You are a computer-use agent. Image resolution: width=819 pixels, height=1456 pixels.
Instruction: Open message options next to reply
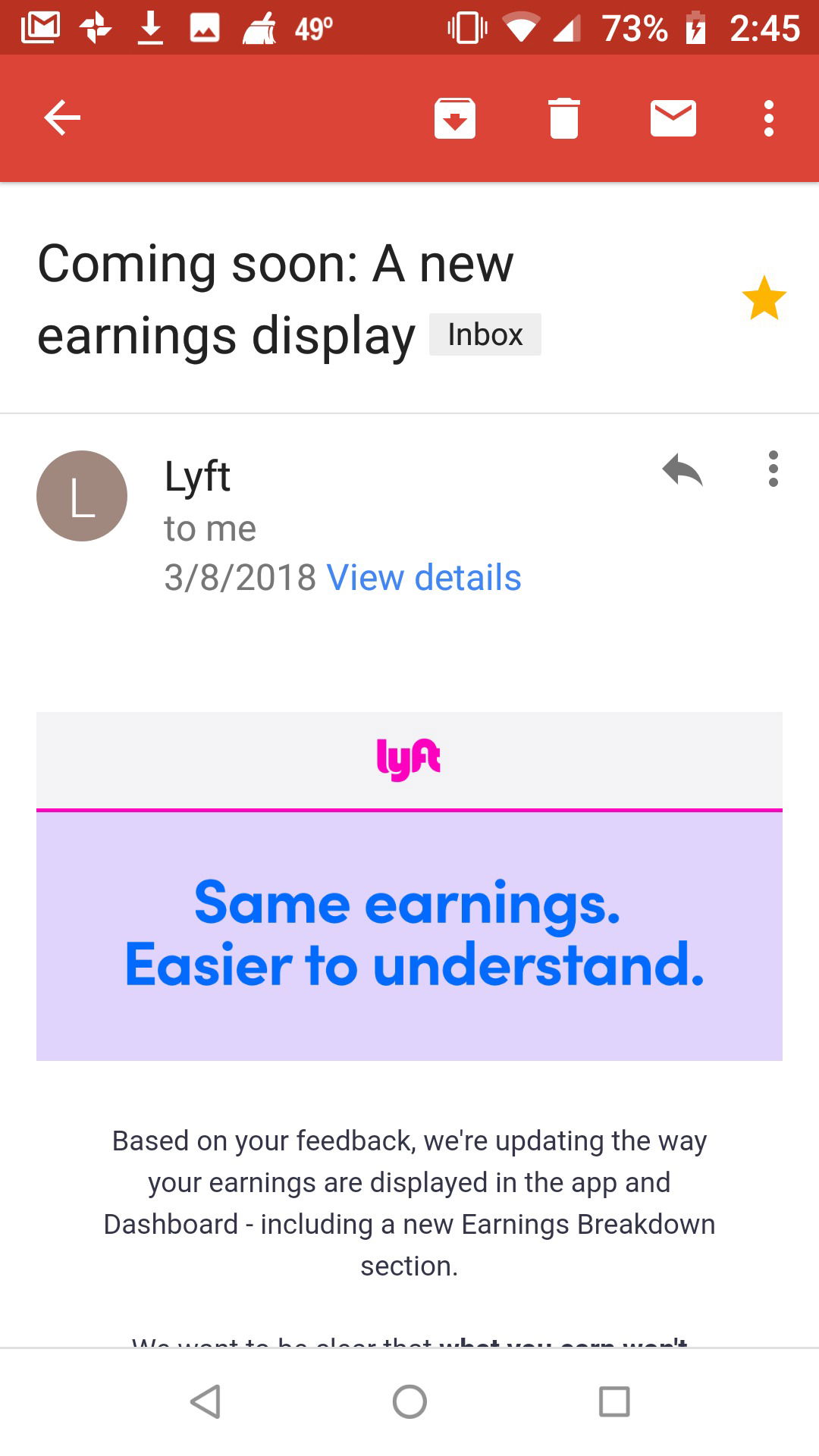[773, 469]
